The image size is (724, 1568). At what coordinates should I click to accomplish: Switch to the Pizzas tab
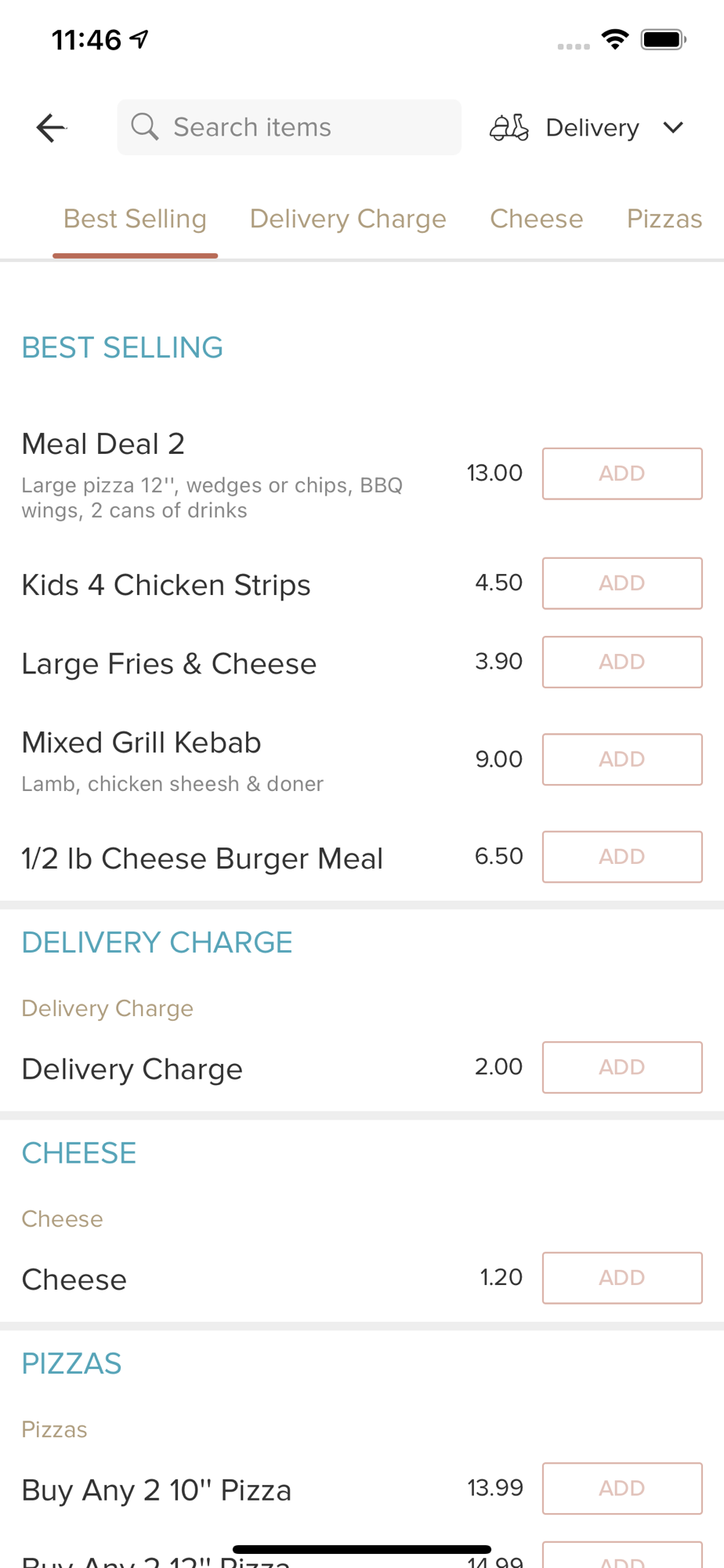pos(664,219)
